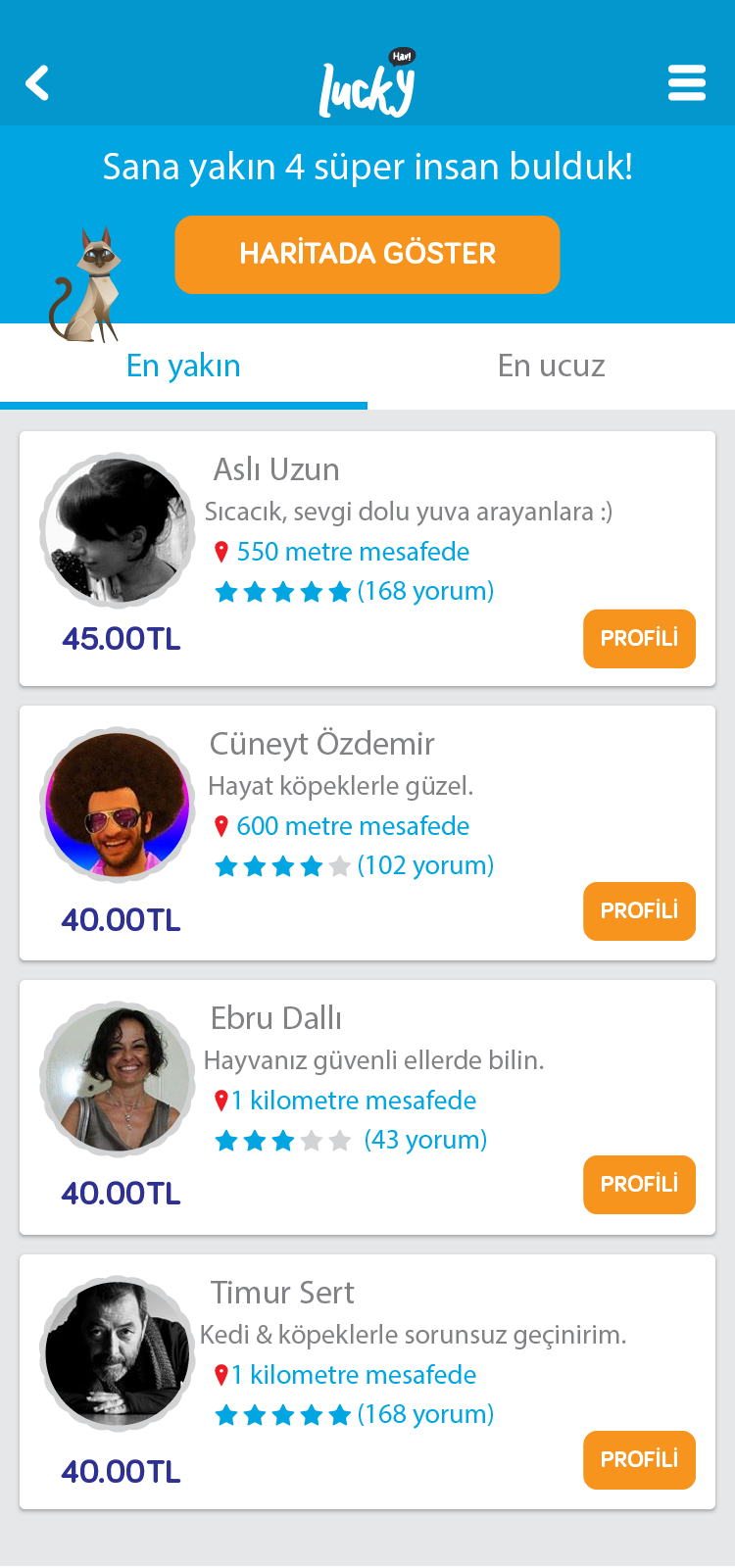
Task: Open Timur Sert's Profili button
Action: tap(639, 1459)
